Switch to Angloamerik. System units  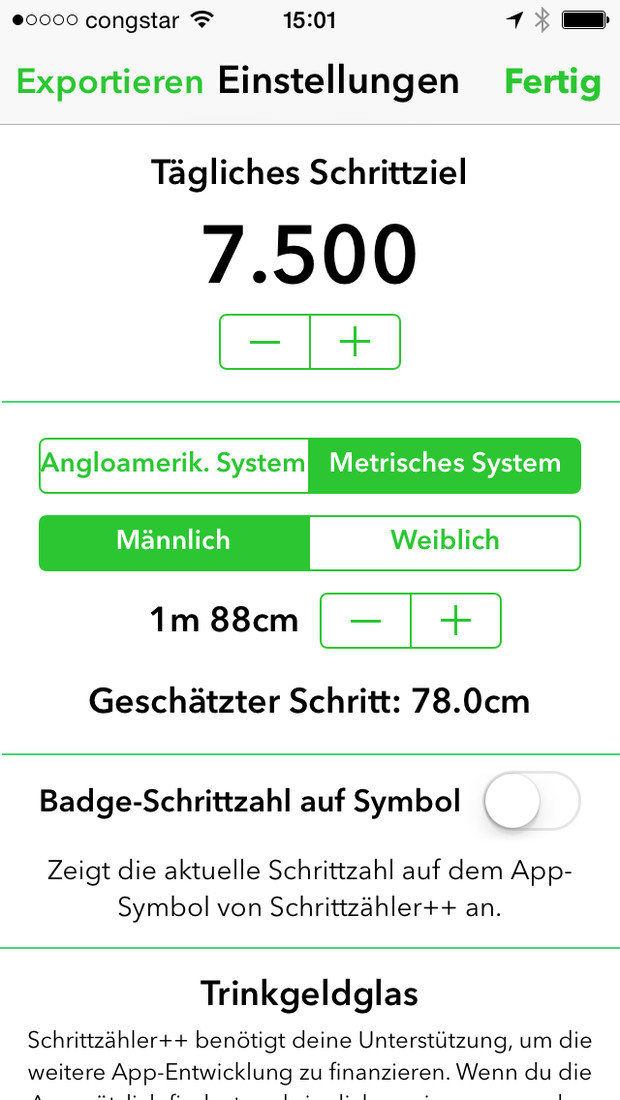(174, 466)
